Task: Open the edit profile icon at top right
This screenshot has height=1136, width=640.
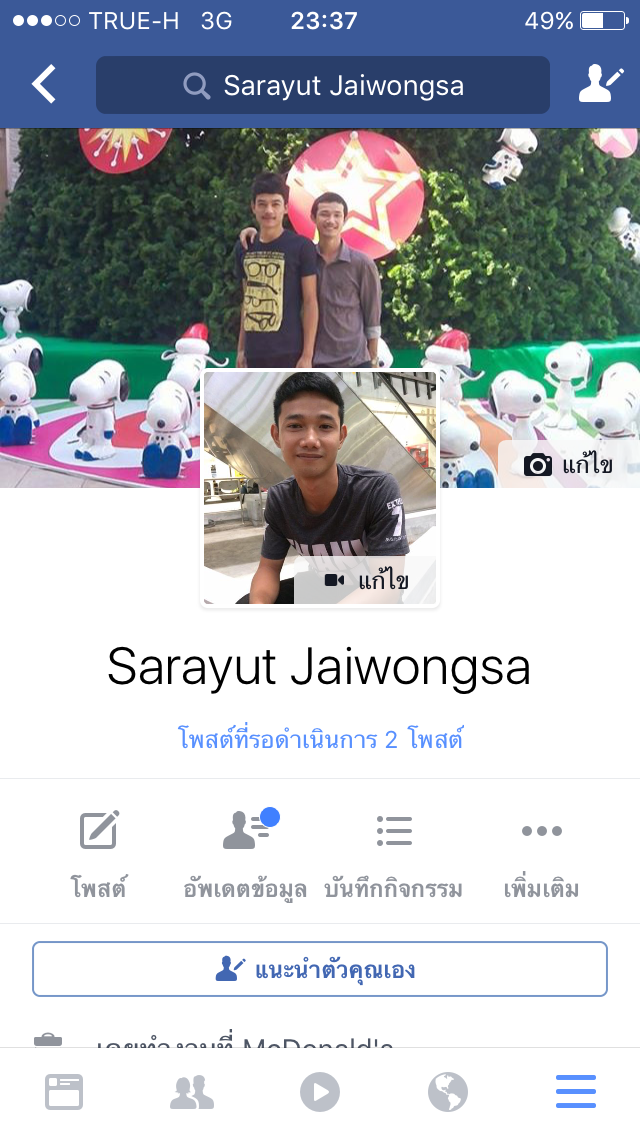Action: click(599, 85)
